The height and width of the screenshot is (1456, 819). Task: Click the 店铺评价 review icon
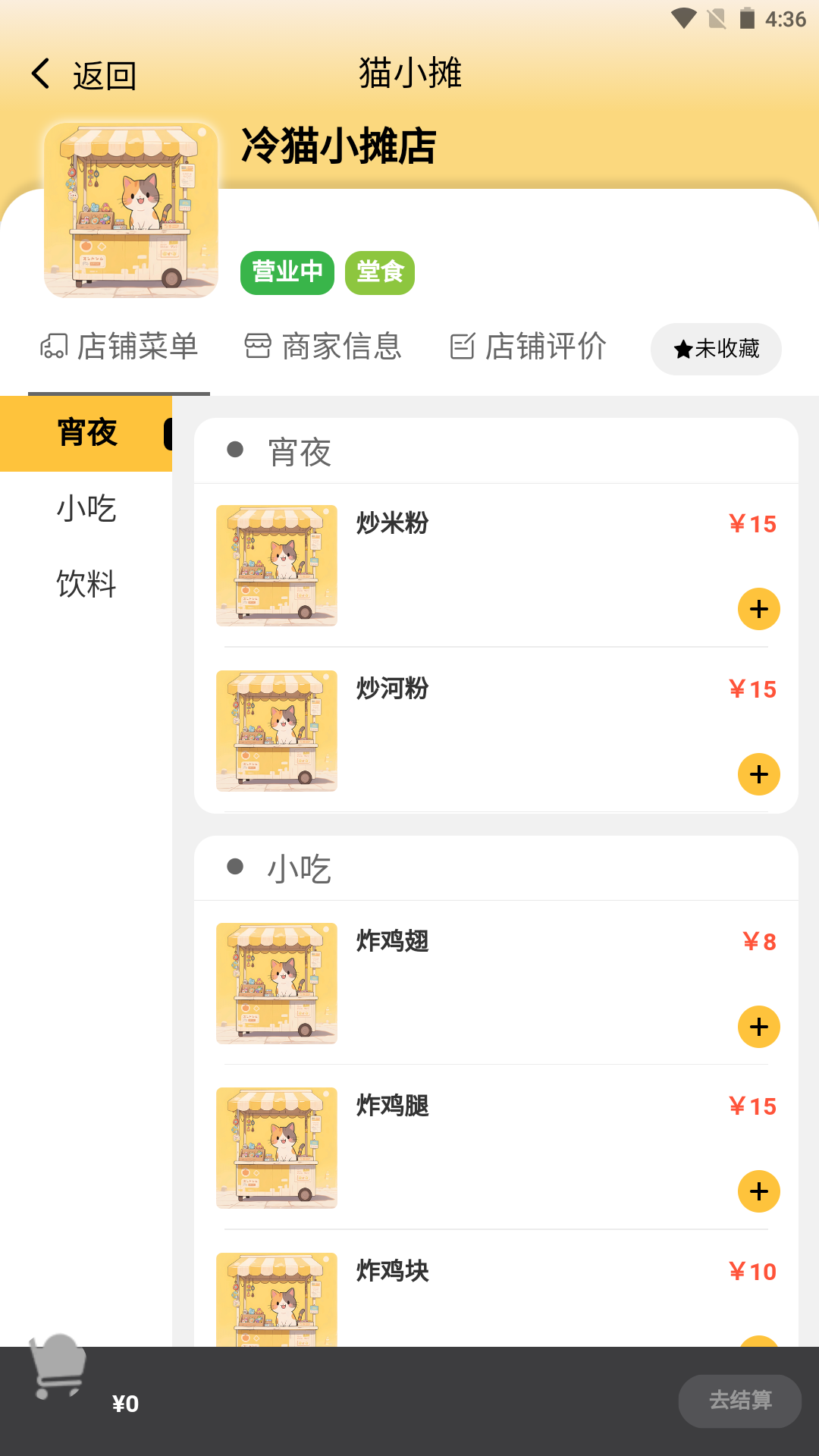click(463, 347)
